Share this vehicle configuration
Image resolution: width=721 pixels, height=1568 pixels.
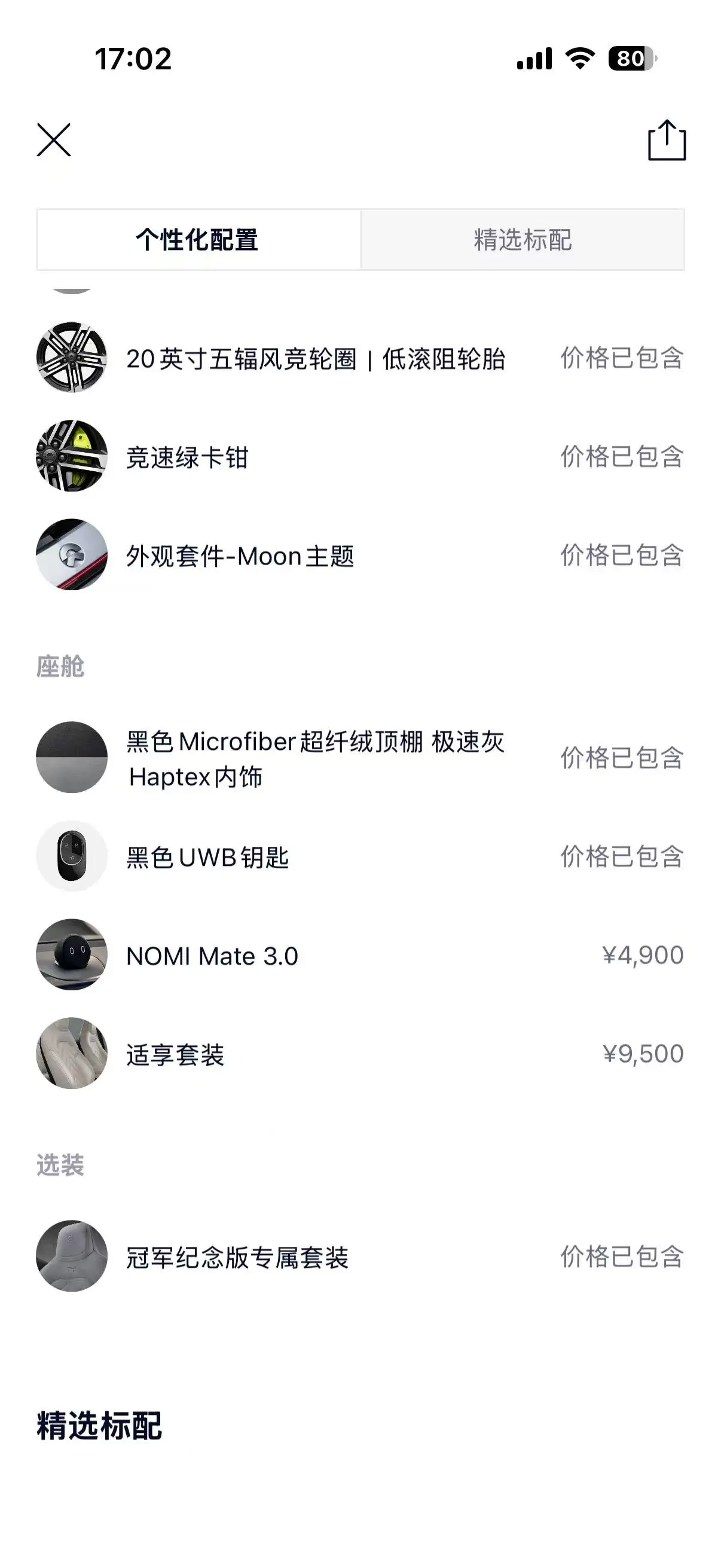coord(666,141)
